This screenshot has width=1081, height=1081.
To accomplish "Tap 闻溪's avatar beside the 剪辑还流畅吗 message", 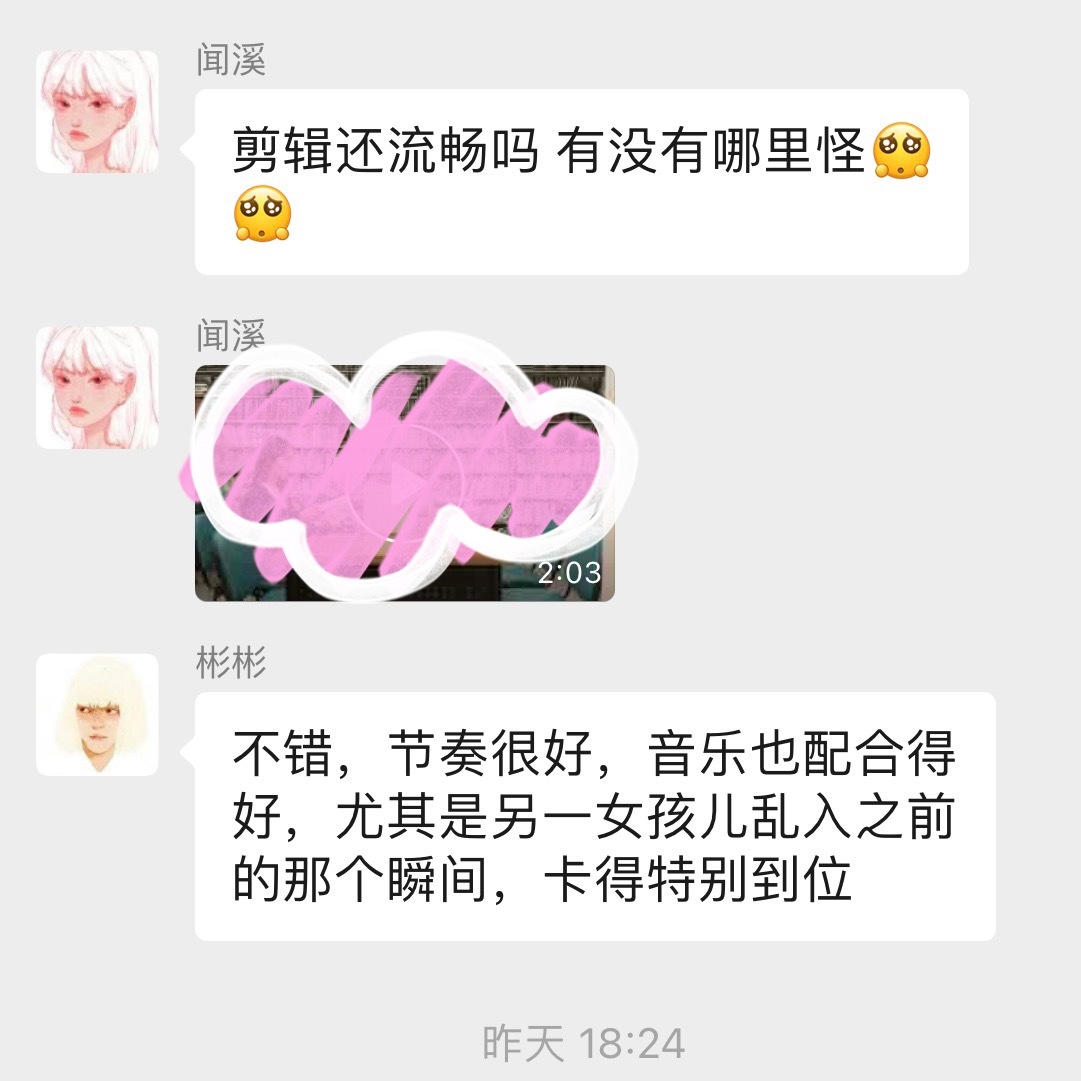I will click(97, 111).
